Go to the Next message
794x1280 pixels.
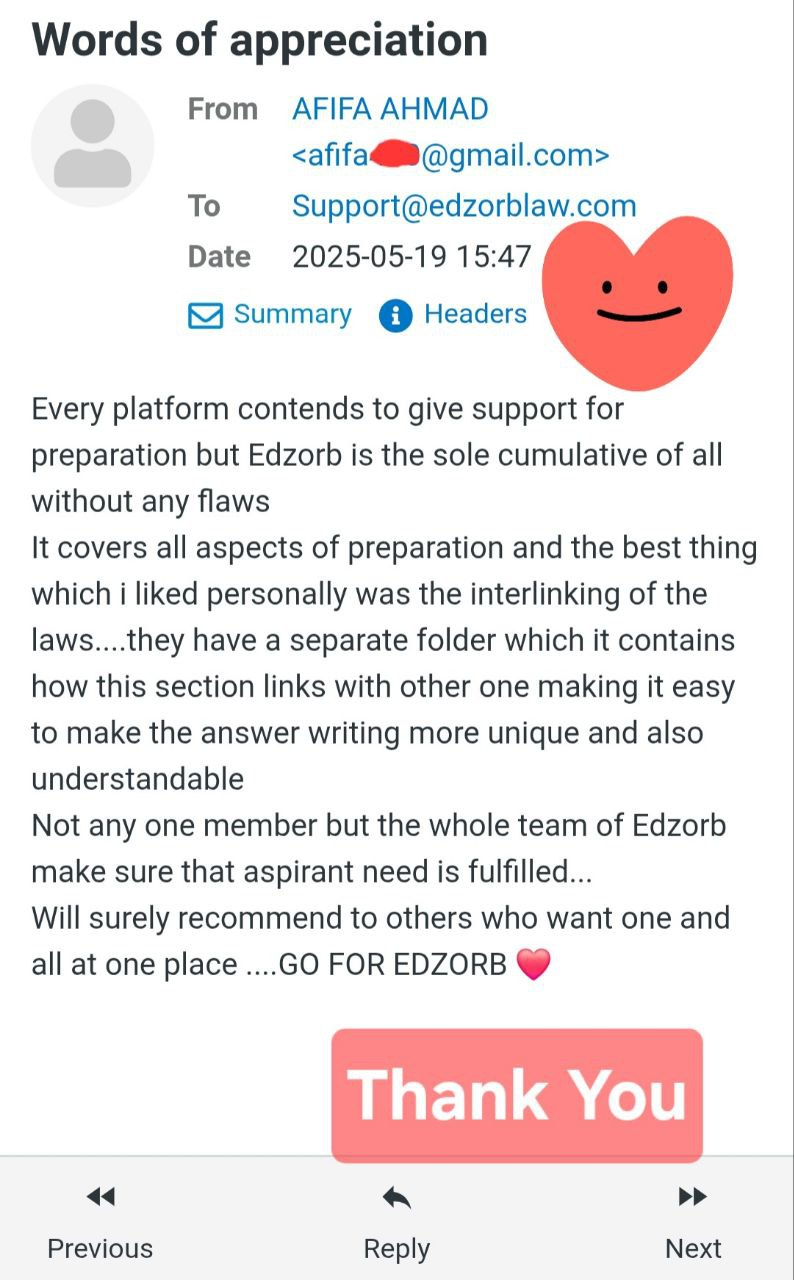click(x=693, y=1222)
